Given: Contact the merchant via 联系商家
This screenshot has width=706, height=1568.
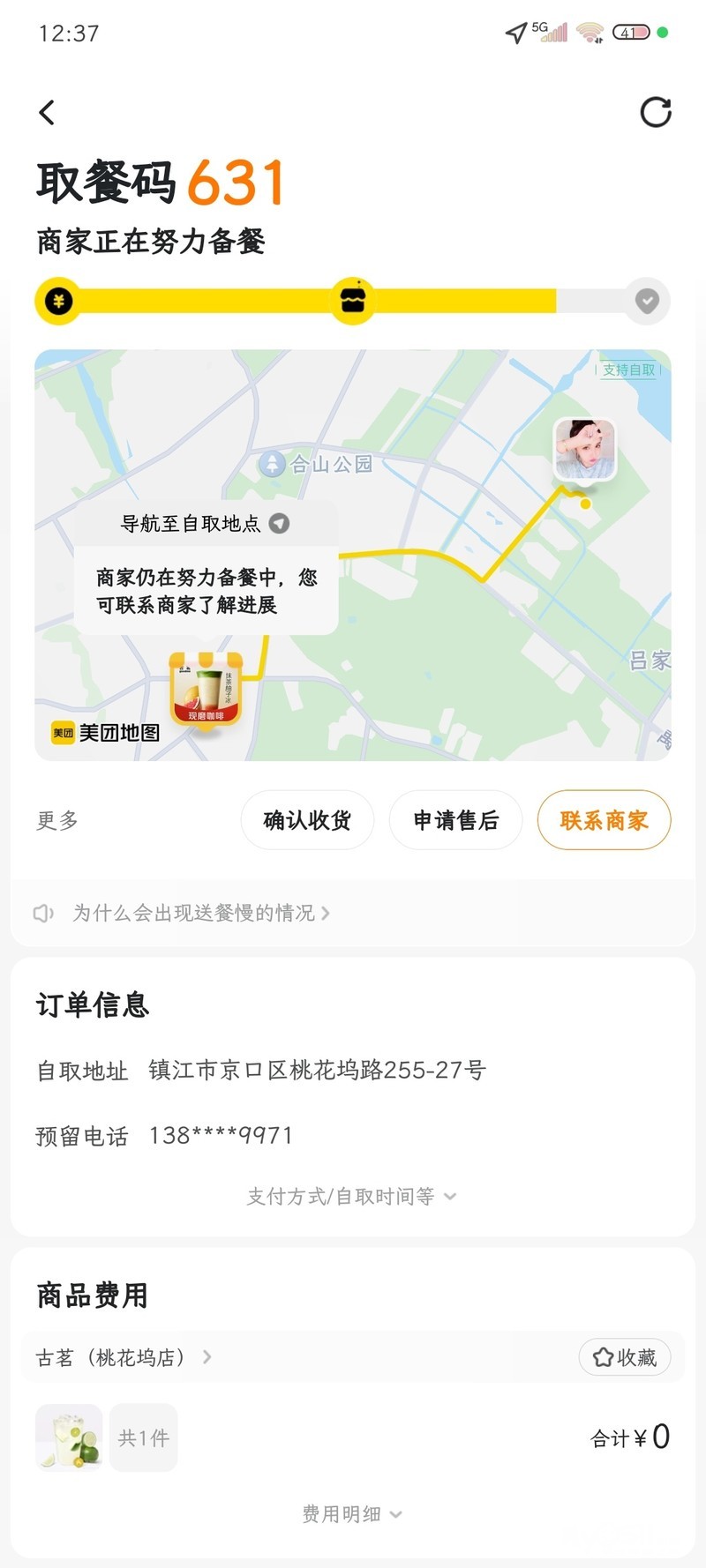Looking at the screenshot, I should pos(604,821).
